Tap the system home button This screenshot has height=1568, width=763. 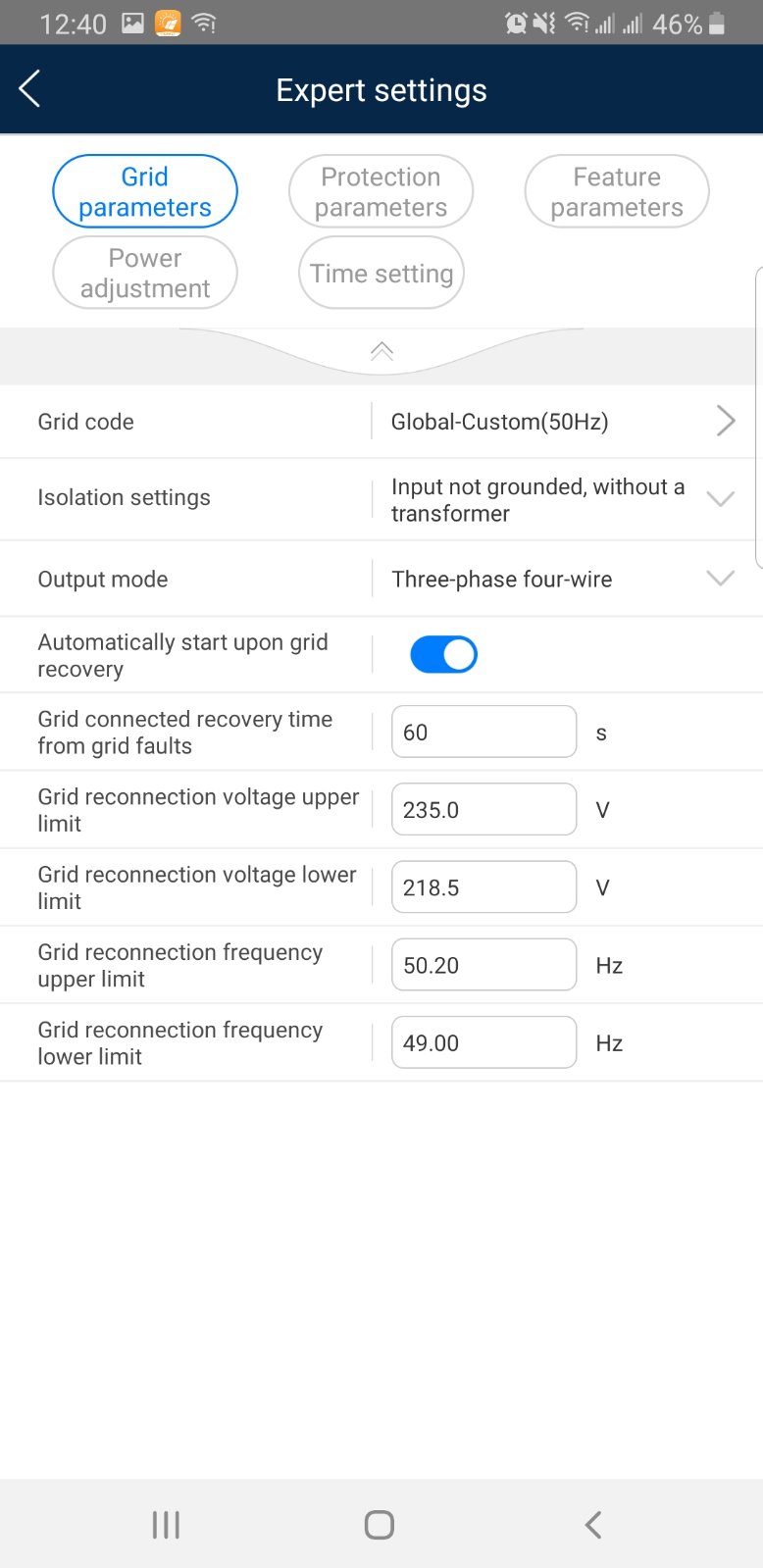[x=380, y=1524]
